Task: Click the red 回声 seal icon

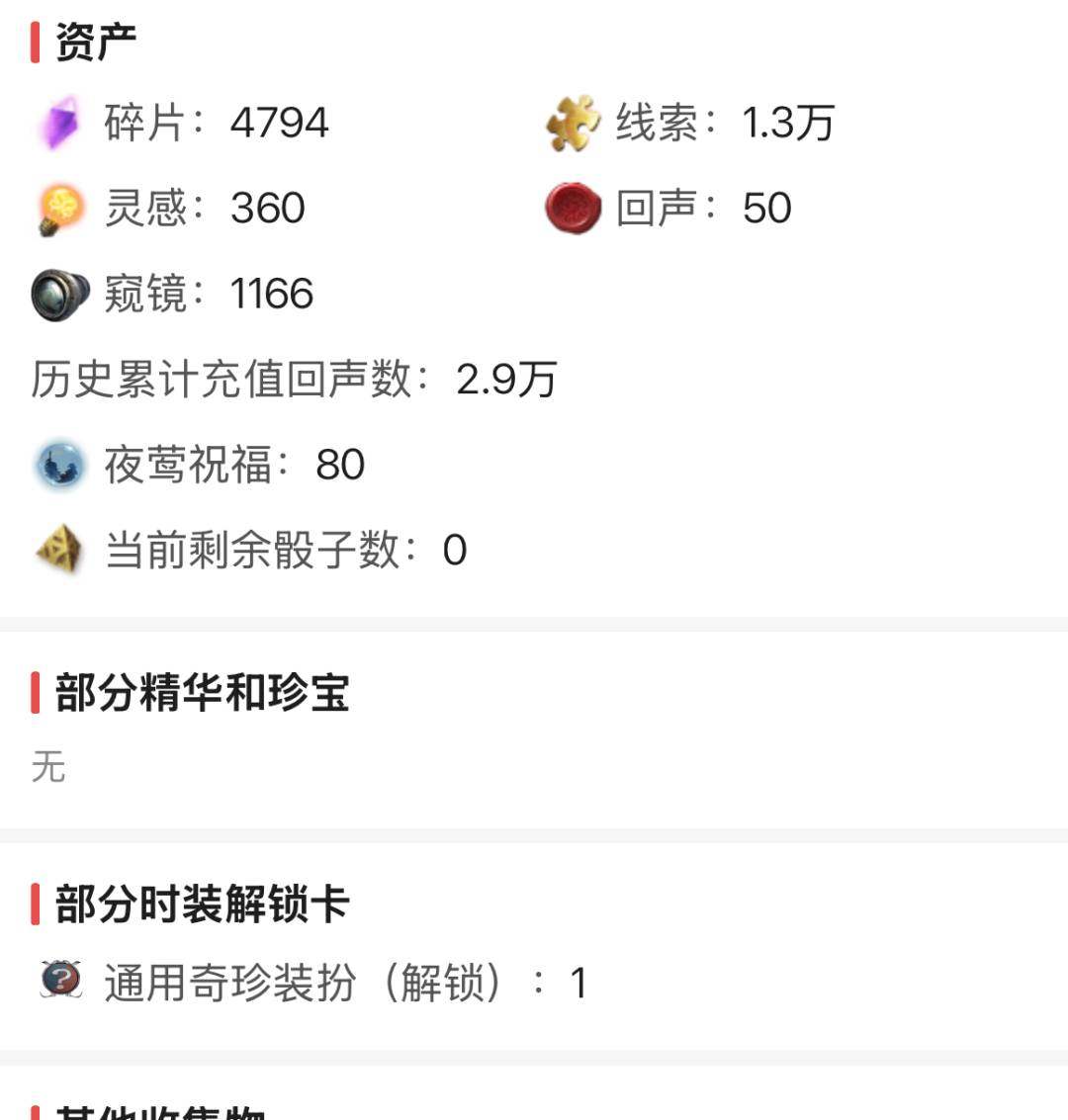Action: 572,208
